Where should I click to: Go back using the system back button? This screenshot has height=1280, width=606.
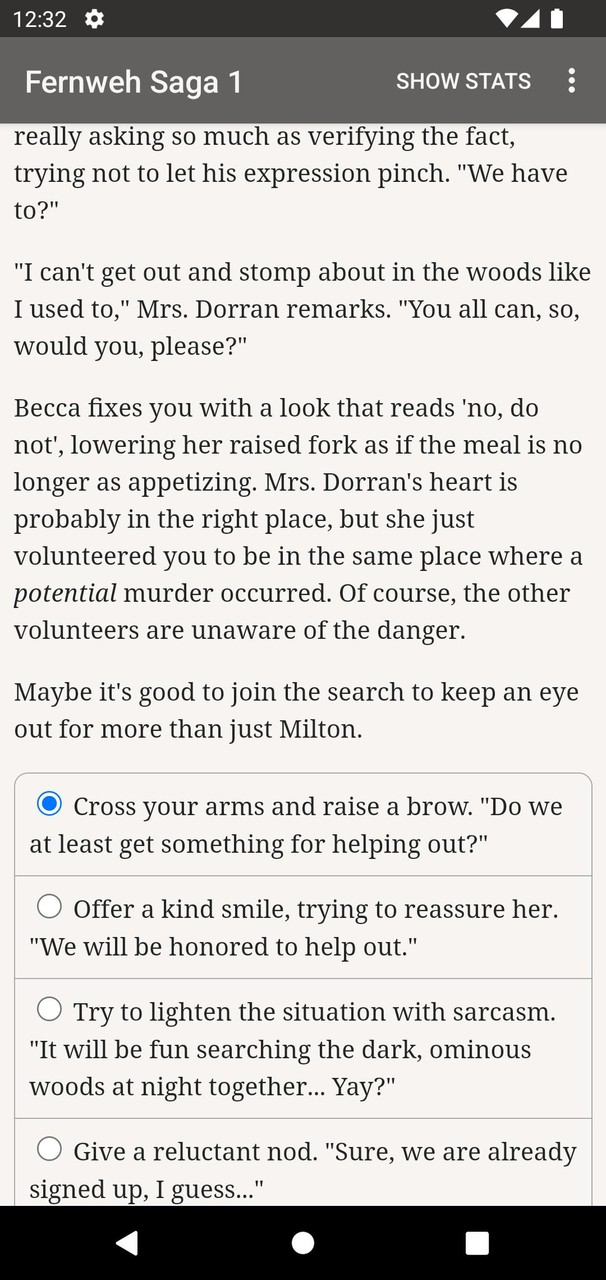[x=127, y=1242]
